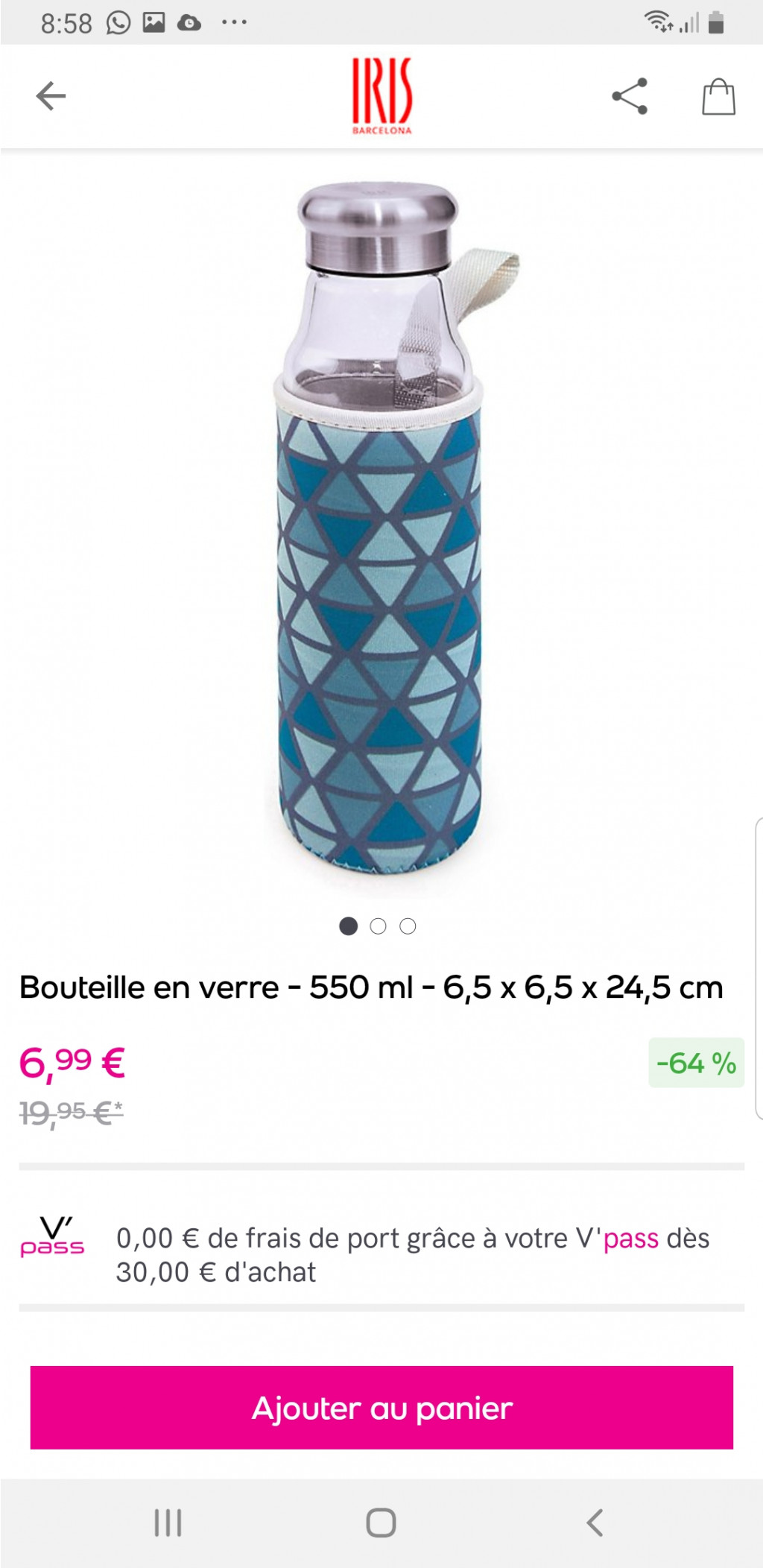Screen dimensions: 763x1568
Task: Tap the Android back navigation button
Action: click(x=595, y=1520)
